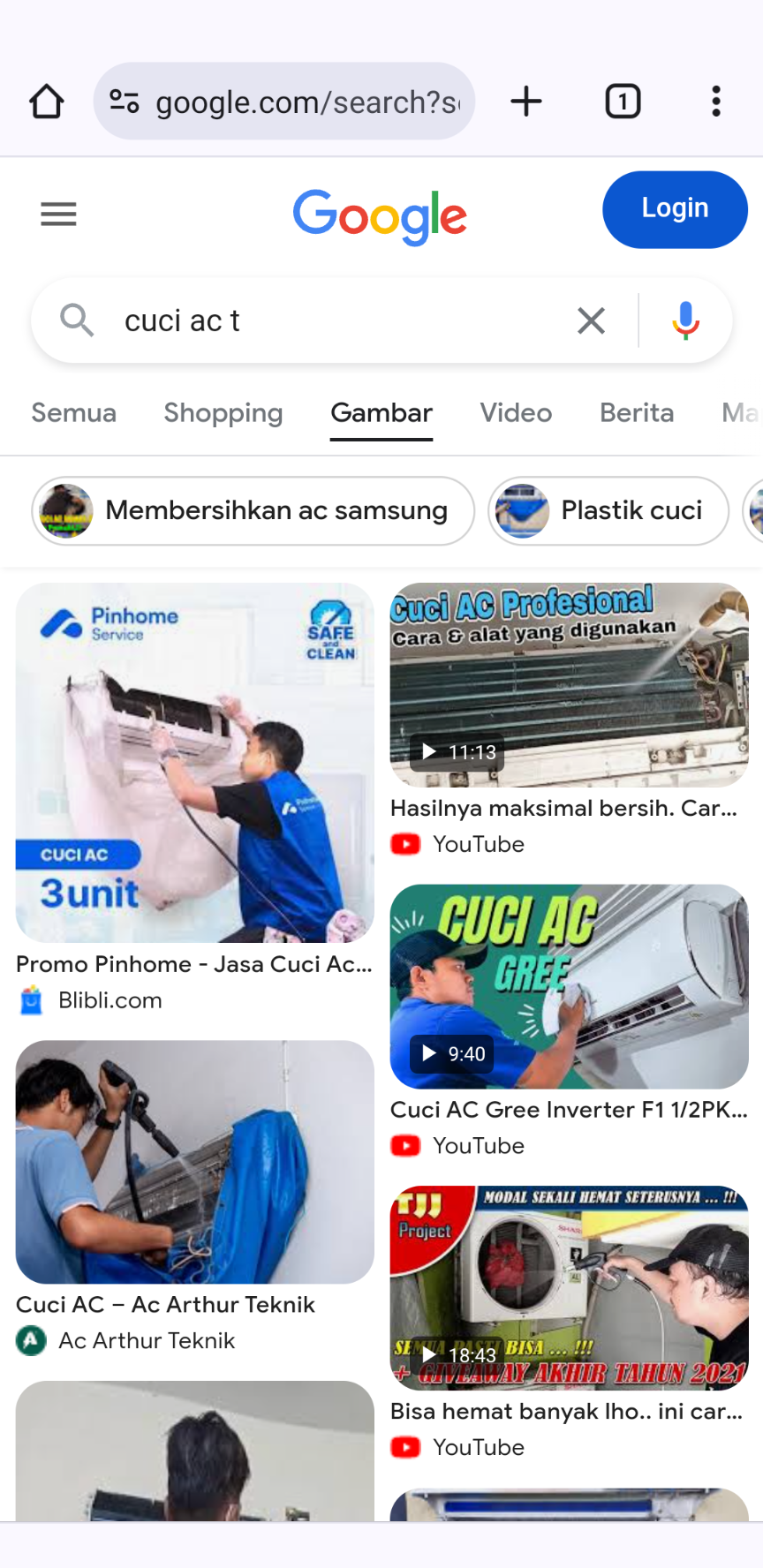
Task: Open the Cuci AC Gree Inverter video result
Action: click(x=569, y=986)
